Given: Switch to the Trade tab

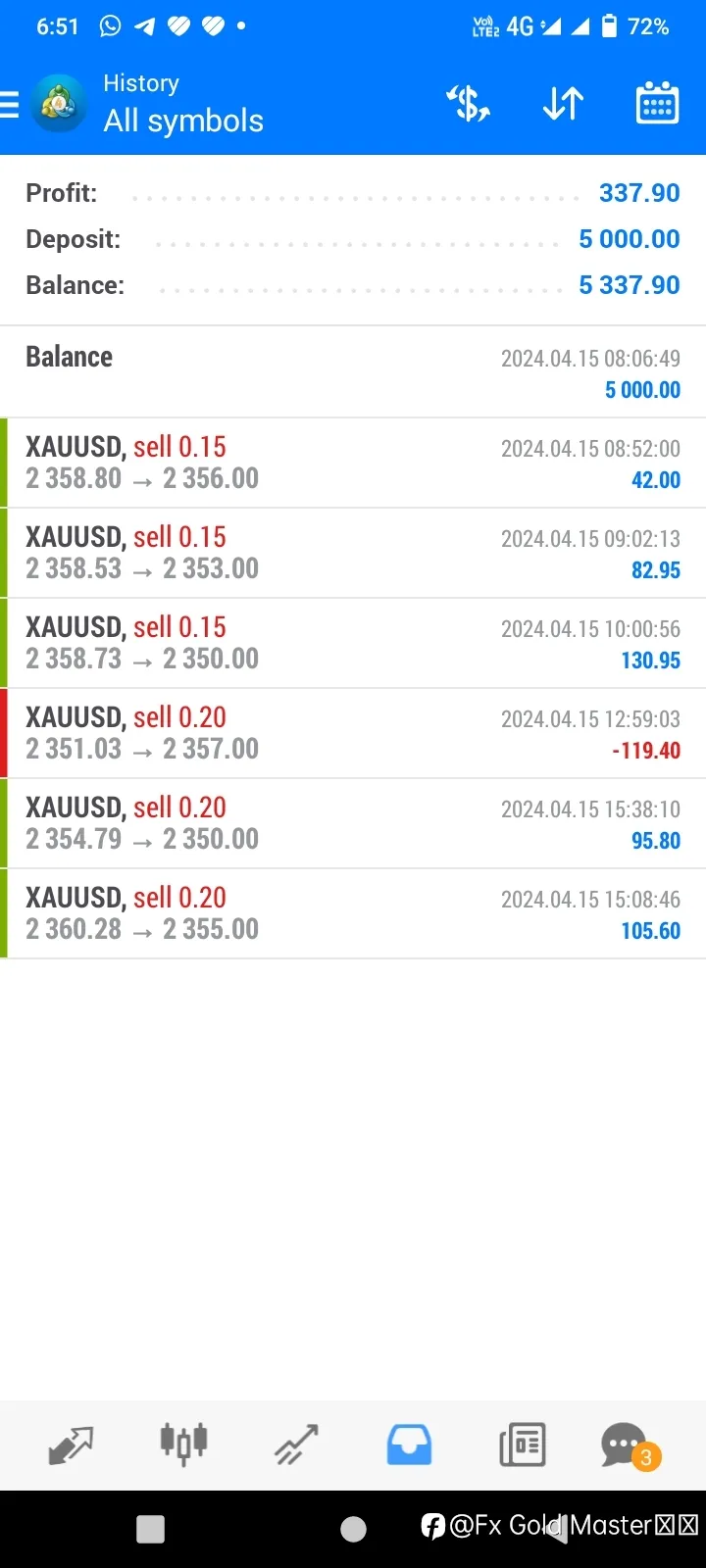Looking at the screenshot, I should click(296, 1445).
